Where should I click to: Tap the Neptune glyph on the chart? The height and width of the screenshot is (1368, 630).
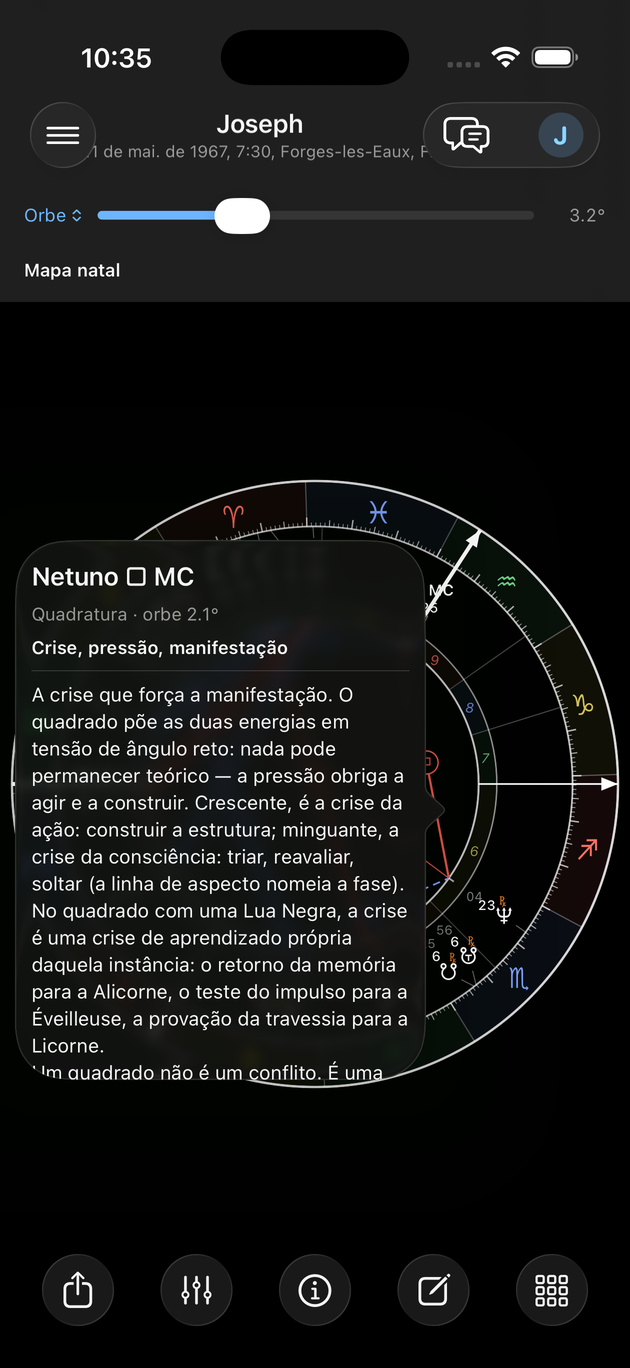[504, 913]
